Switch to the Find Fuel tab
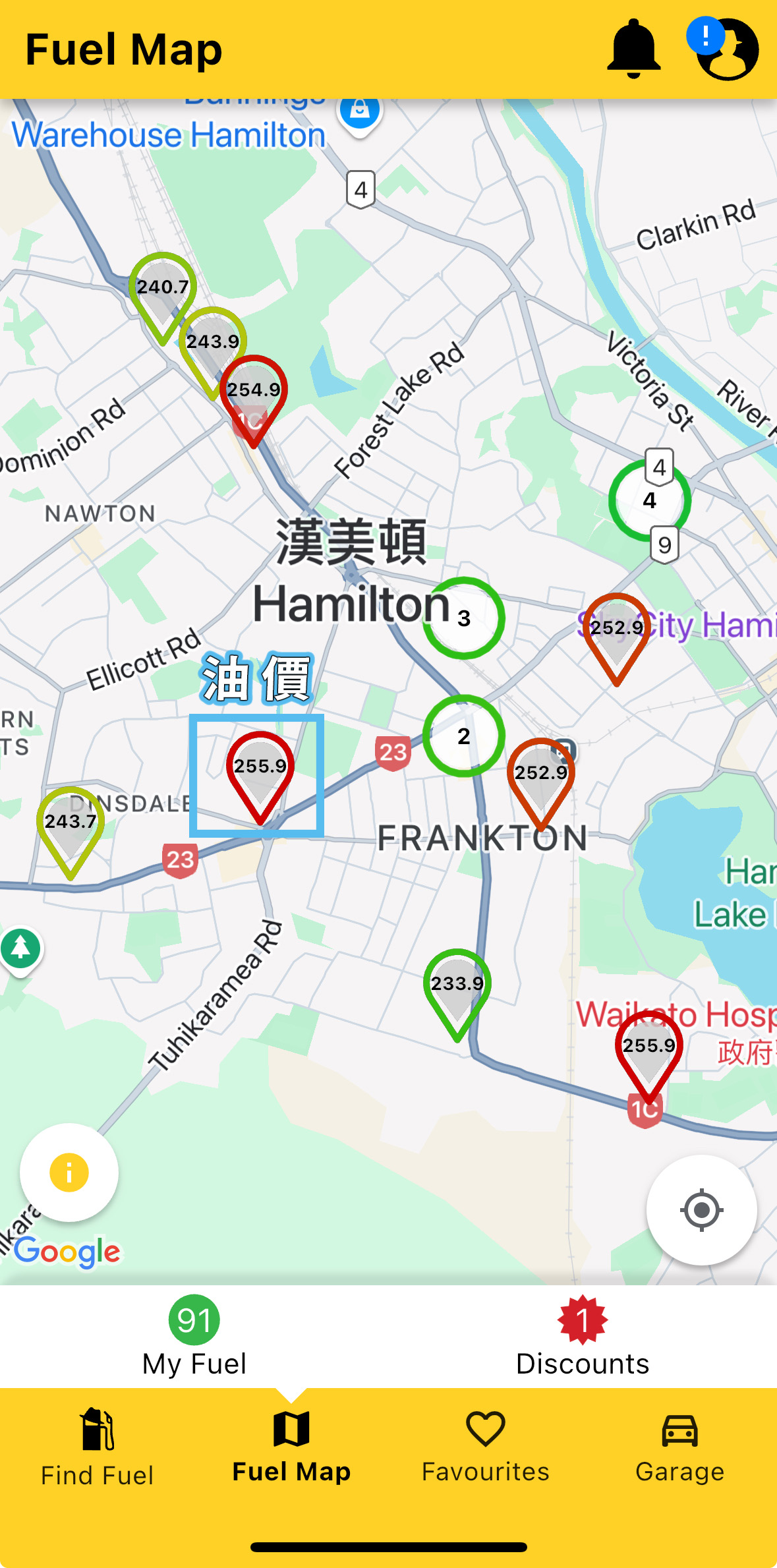The height and width of the screenshot is (1568, 777). 98,1447
